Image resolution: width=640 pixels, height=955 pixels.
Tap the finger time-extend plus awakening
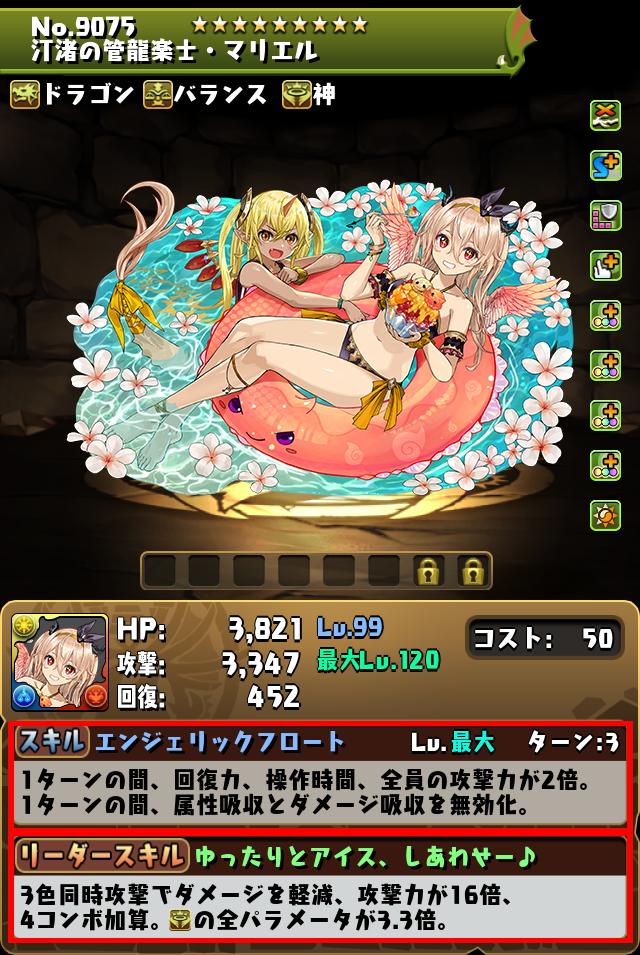click(605, 265)
